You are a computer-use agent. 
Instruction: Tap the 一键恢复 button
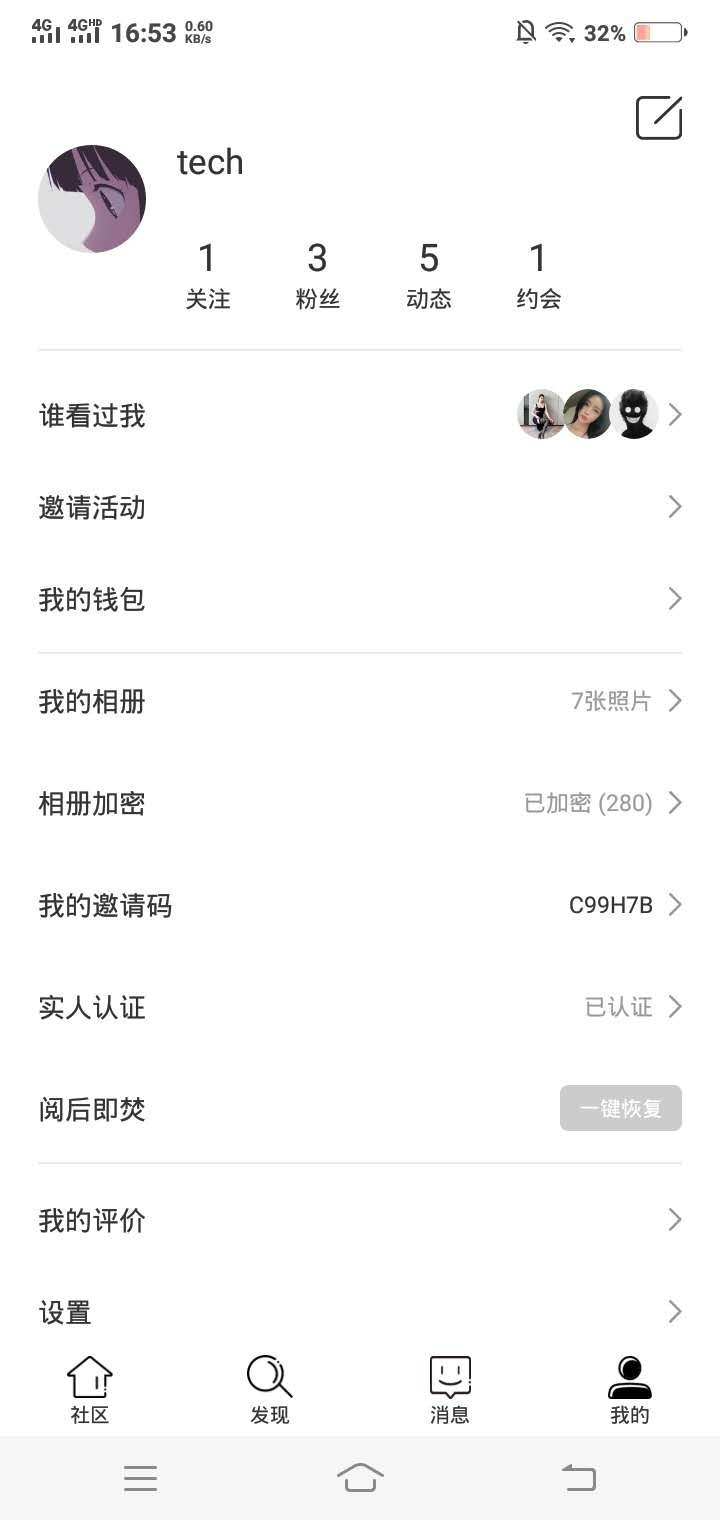coord(620,1108)
